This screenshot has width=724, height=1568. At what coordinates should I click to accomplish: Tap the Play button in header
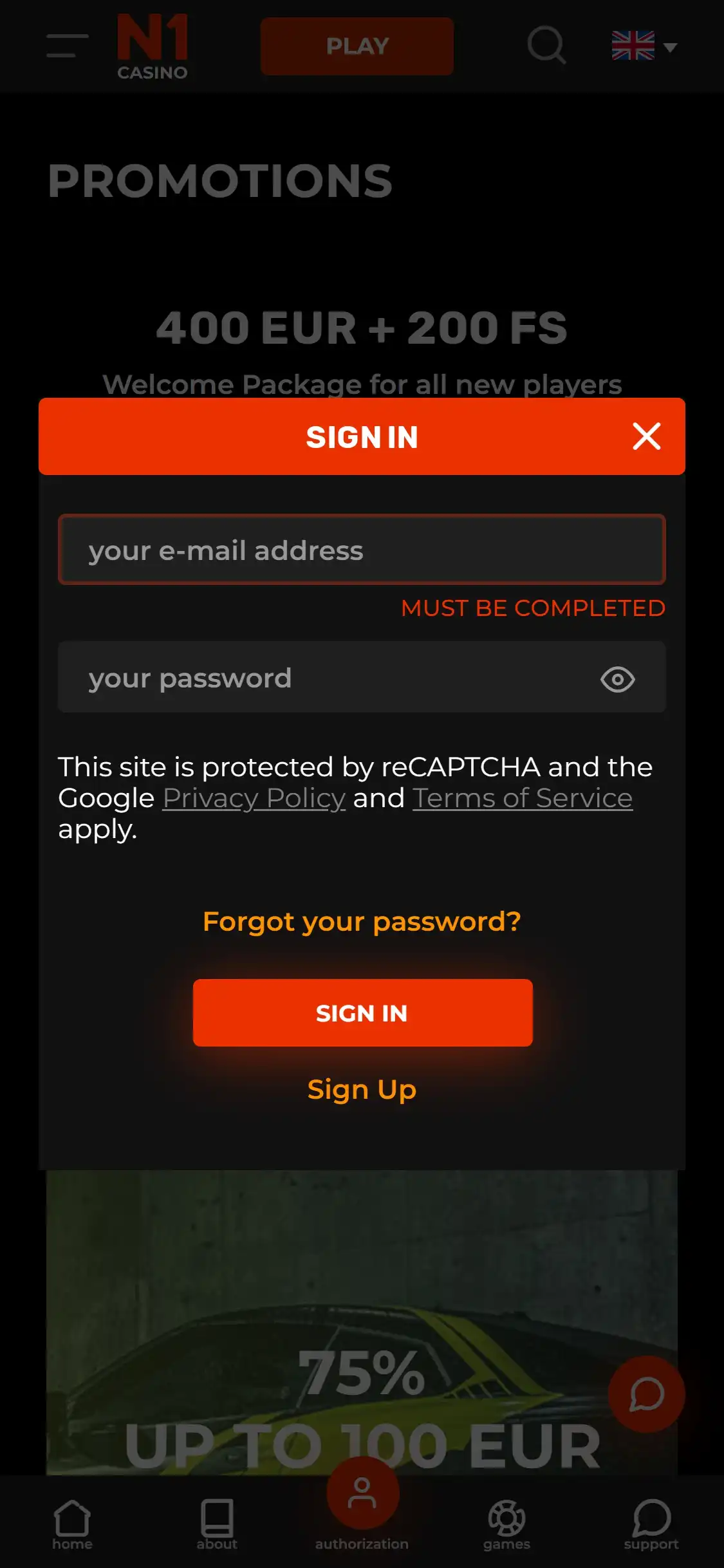coord(357,46)
